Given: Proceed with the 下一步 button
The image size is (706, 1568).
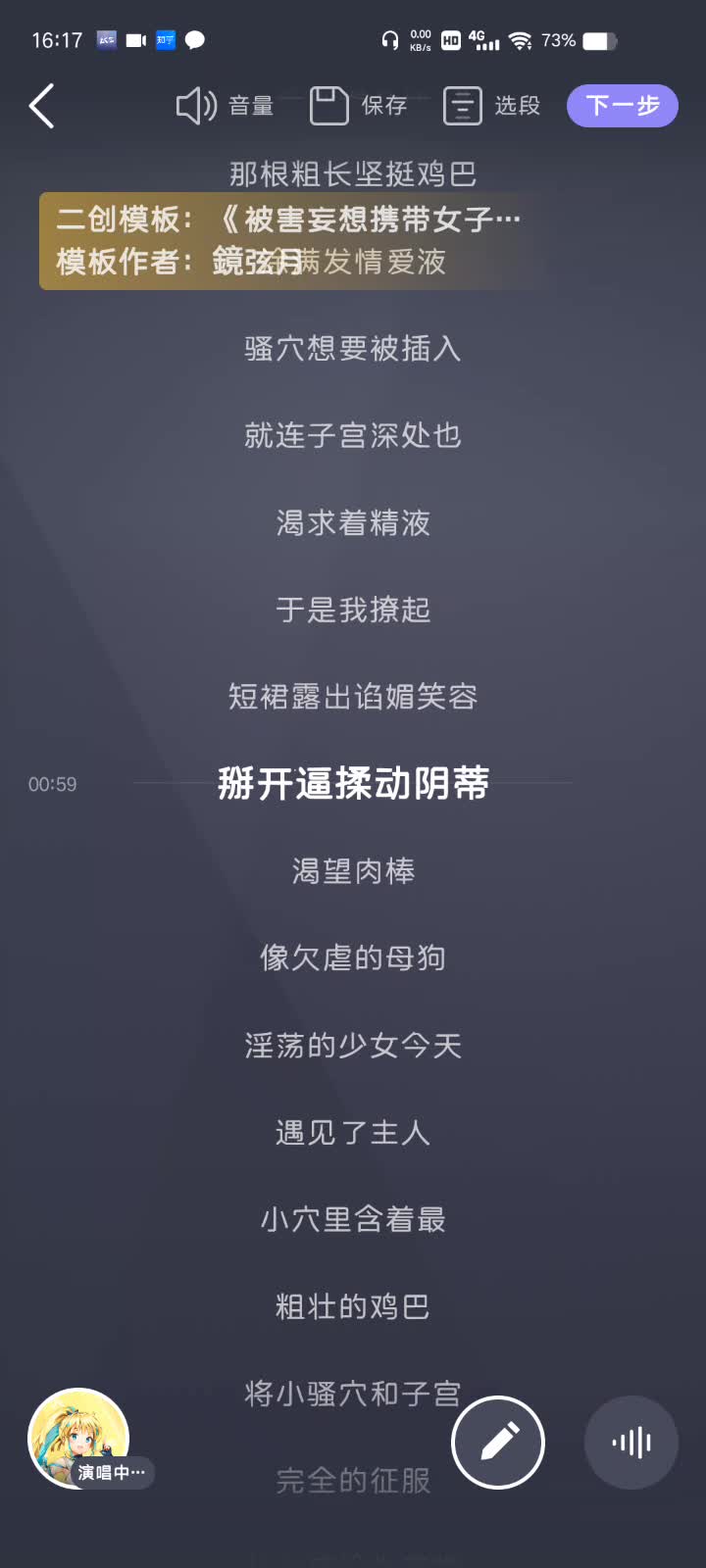Looking at the screenshot, I should pos(623,106).
